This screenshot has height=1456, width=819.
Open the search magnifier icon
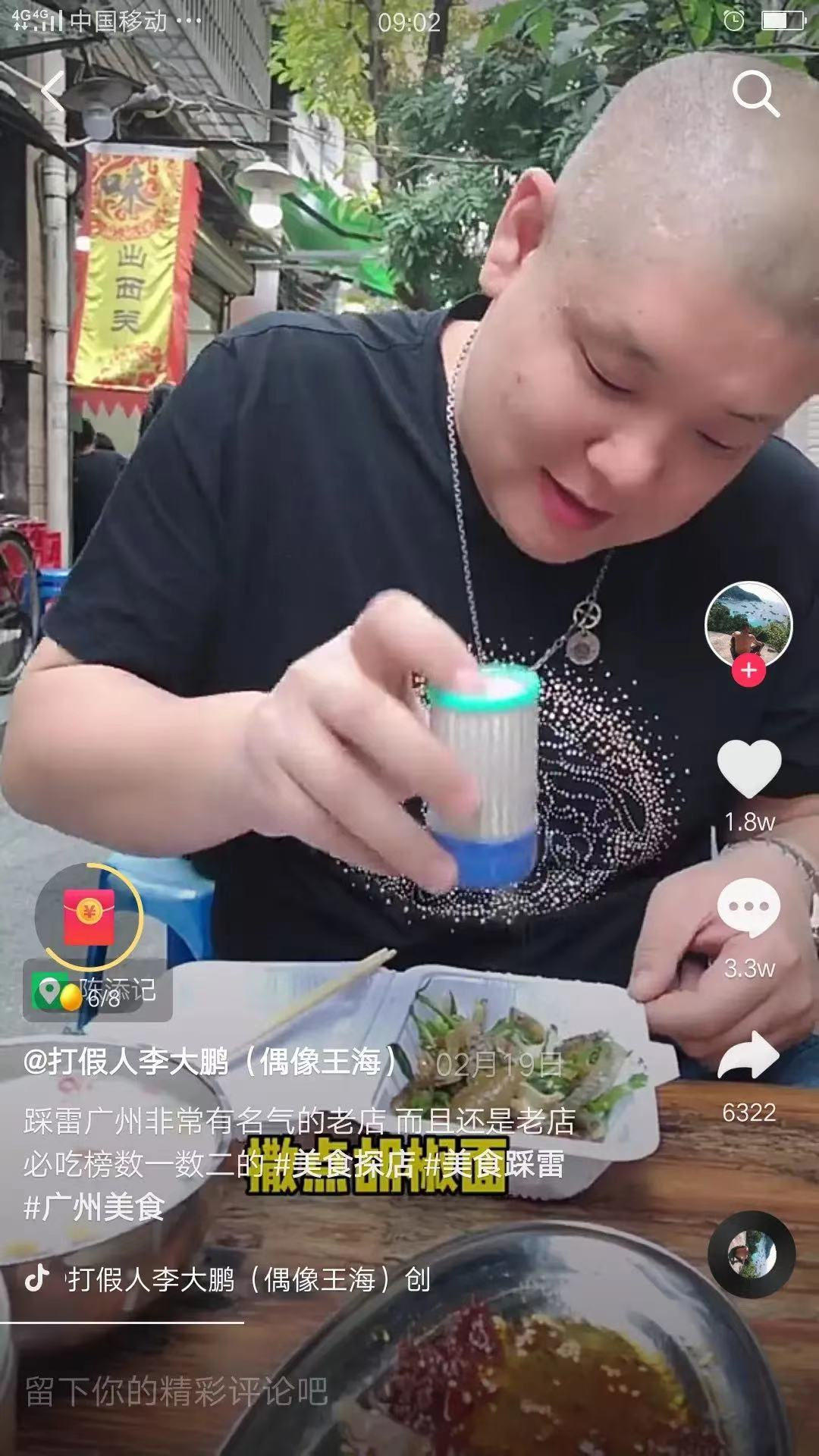[755, 94]
